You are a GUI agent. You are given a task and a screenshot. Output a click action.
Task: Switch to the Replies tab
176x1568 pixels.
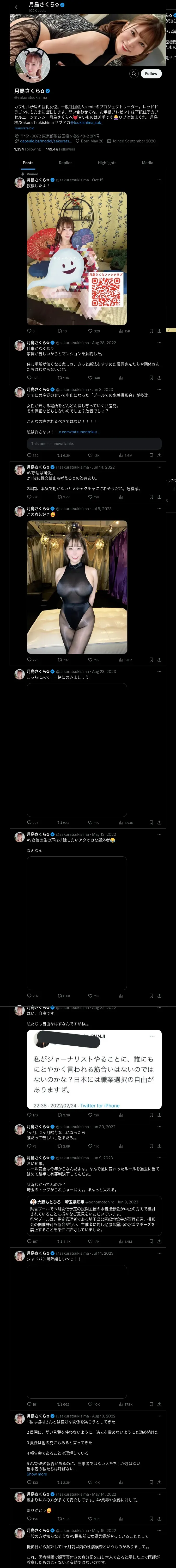pos(65,163)
